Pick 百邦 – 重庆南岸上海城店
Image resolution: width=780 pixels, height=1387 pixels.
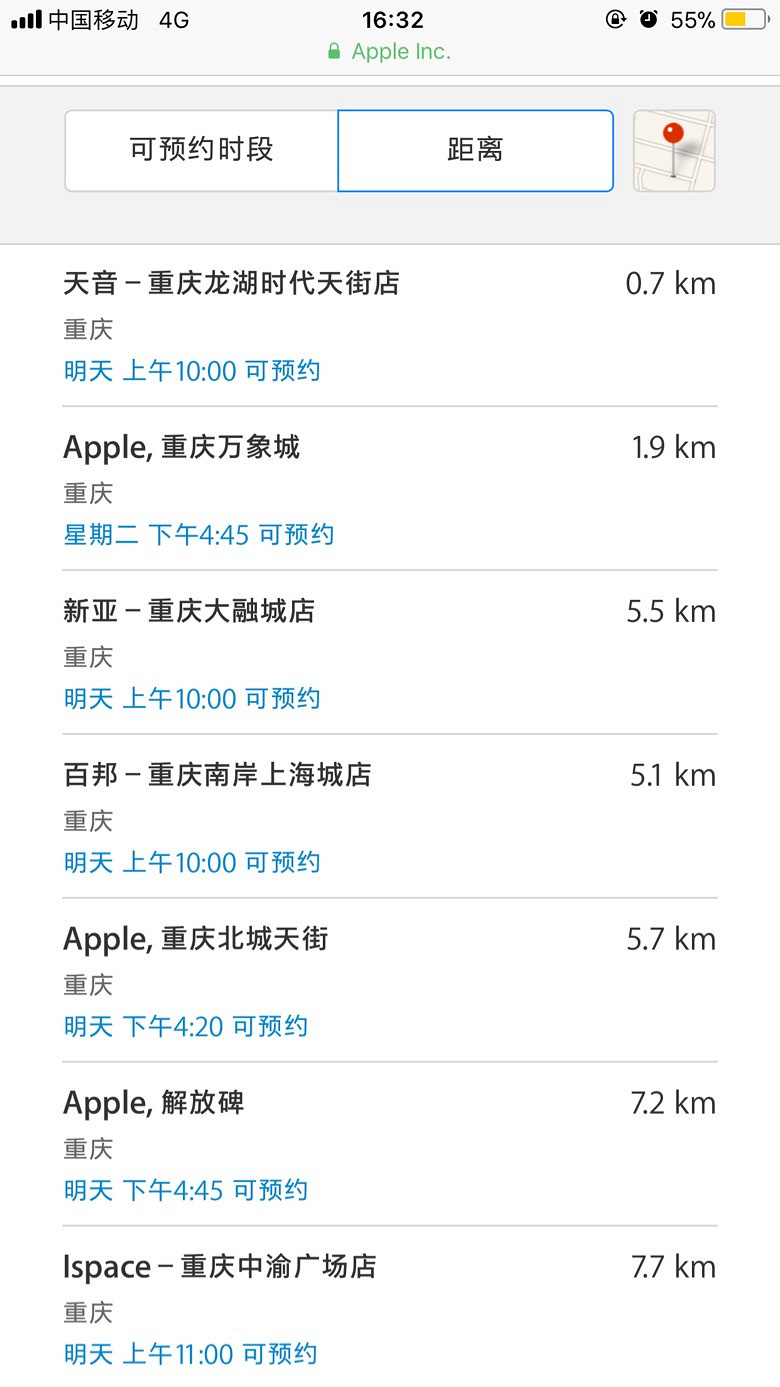tap(390, 817)
